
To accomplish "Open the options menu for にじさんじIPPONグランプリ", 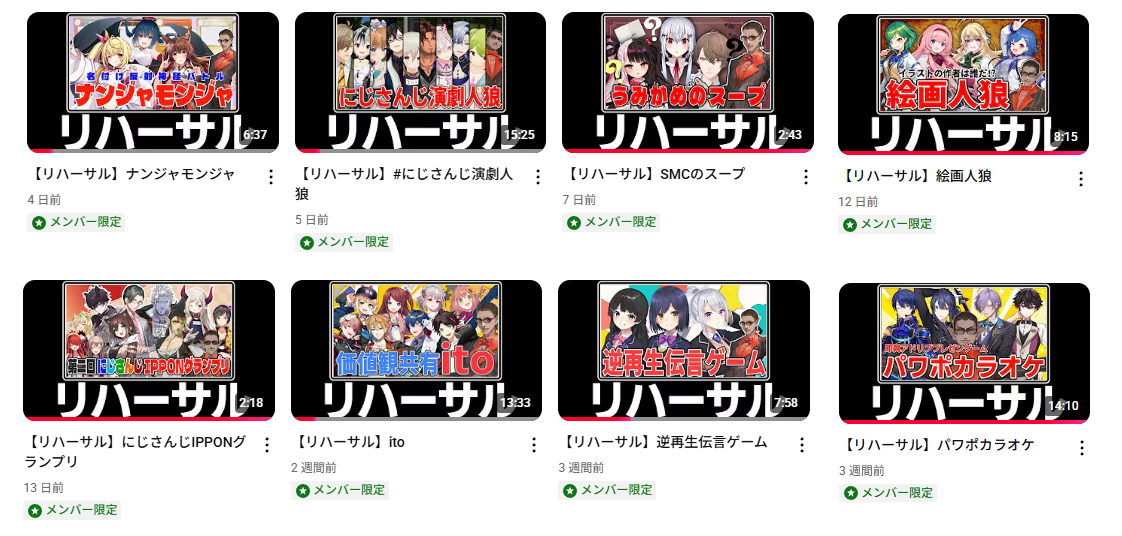I will 266,445.
